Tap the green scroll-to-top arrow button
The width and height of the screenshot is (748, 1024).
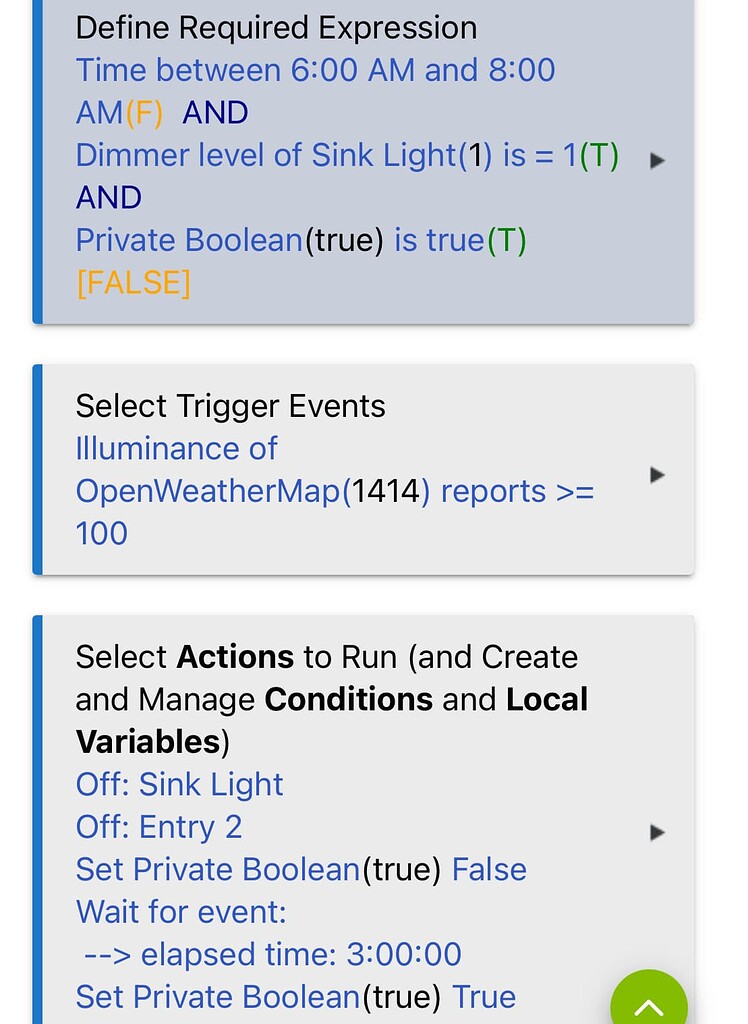pyautogui.click(x=648, y=1003)
